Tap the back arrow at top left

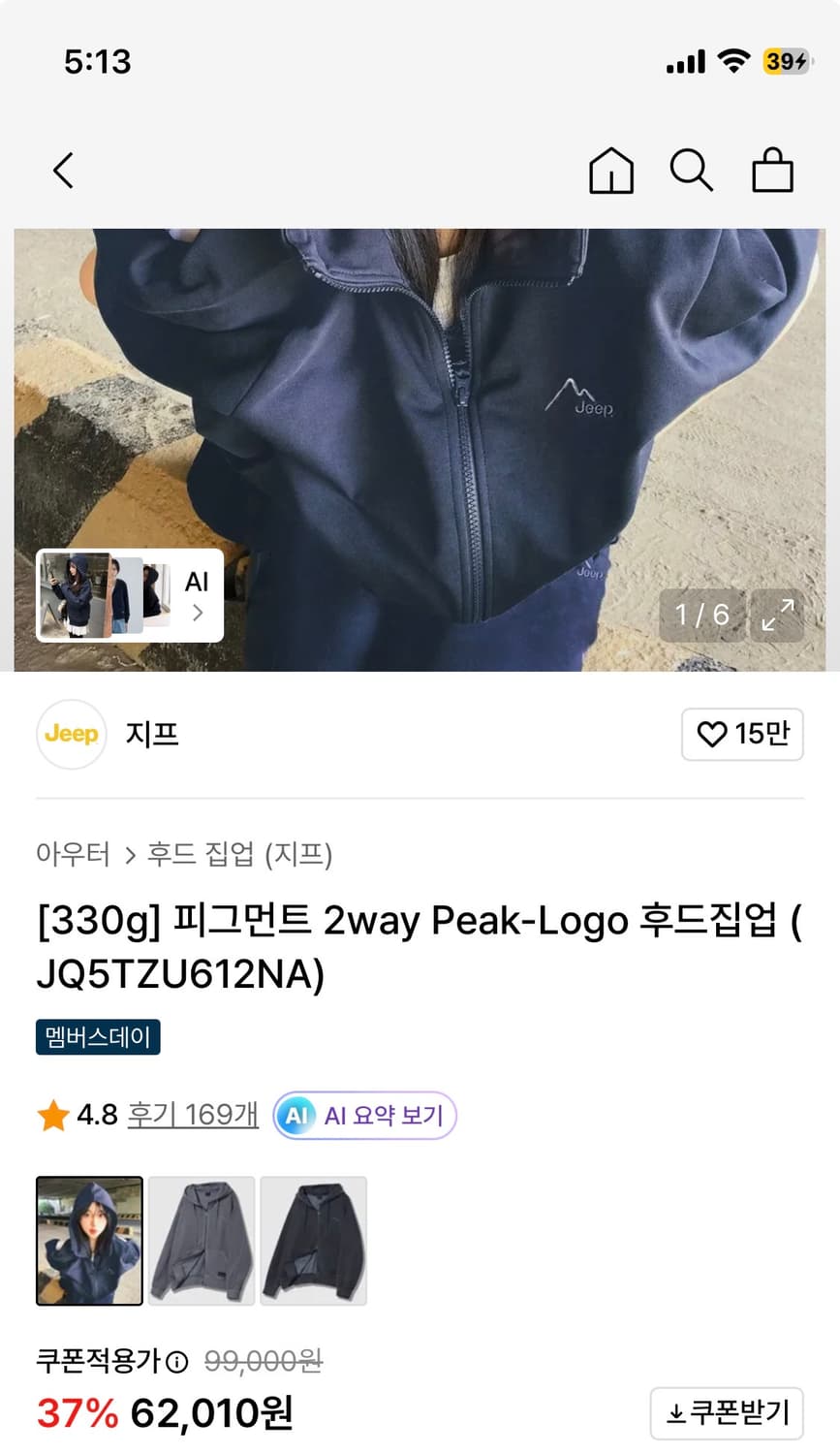tap(62, 170)
